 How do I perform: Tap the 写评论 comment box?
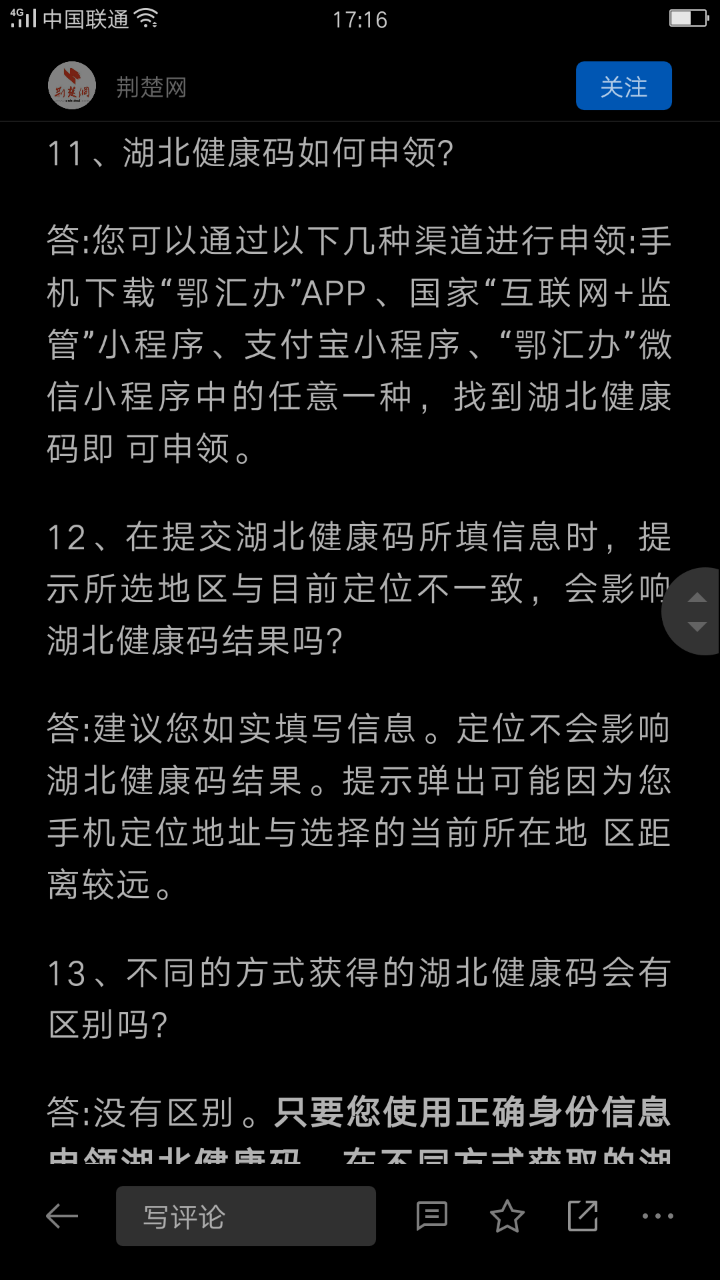tap(245, 1216)
